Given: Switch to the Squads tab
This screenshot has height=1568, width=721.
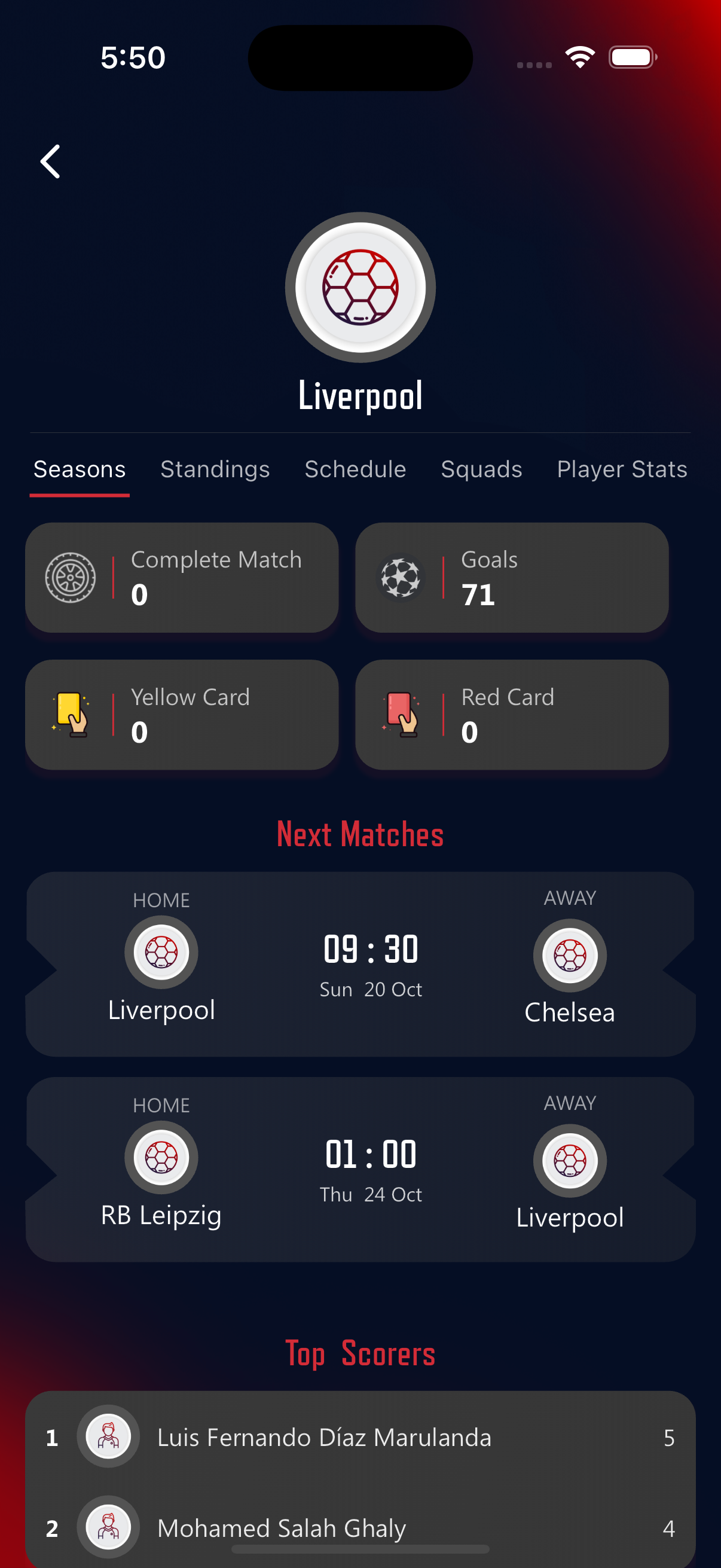Looking at the screenshot, I should click(x=481, y=469).
